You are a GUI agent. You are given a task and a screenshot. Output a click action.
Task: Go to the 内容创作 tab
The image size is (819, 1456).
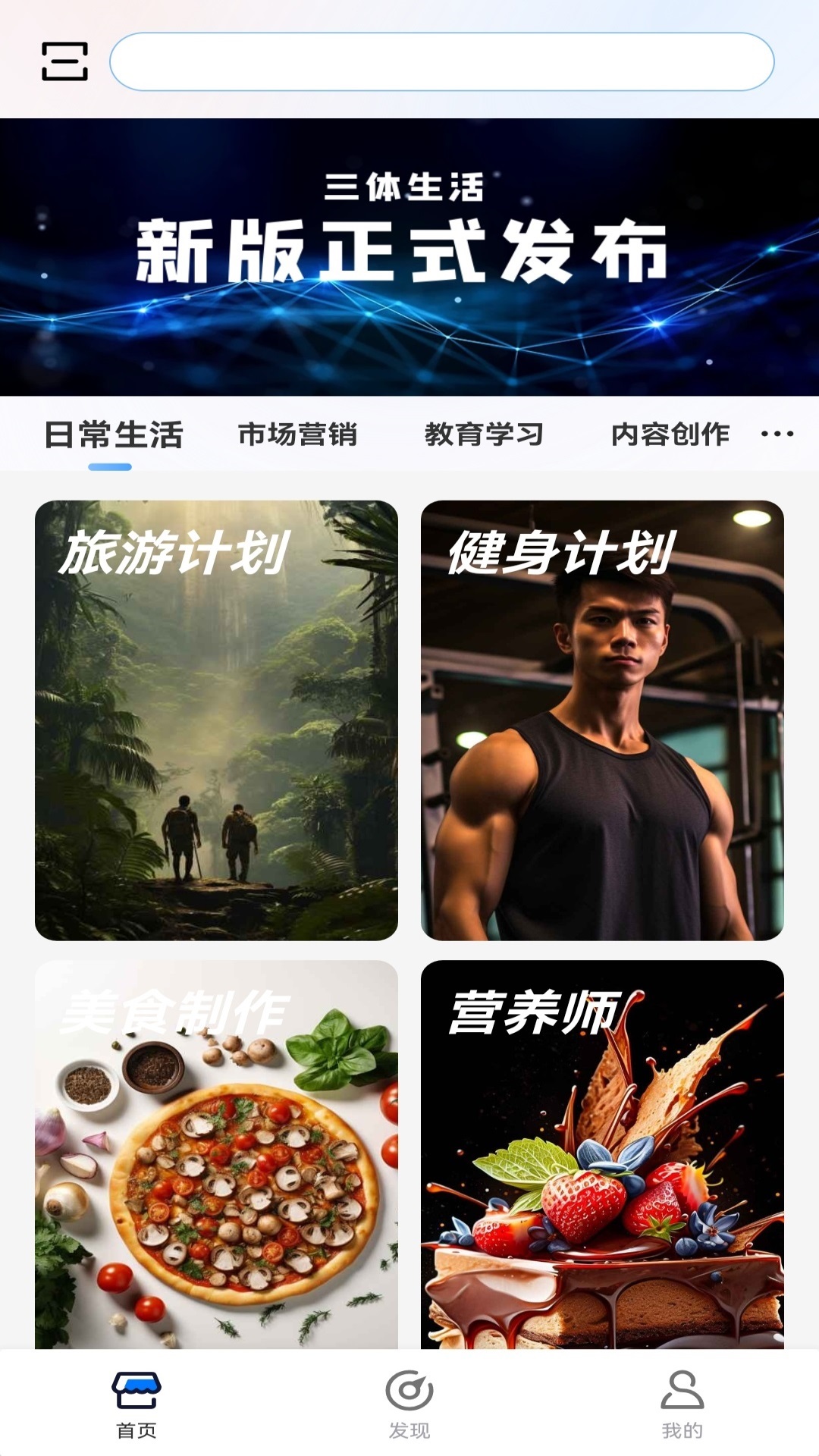point(670,435)
